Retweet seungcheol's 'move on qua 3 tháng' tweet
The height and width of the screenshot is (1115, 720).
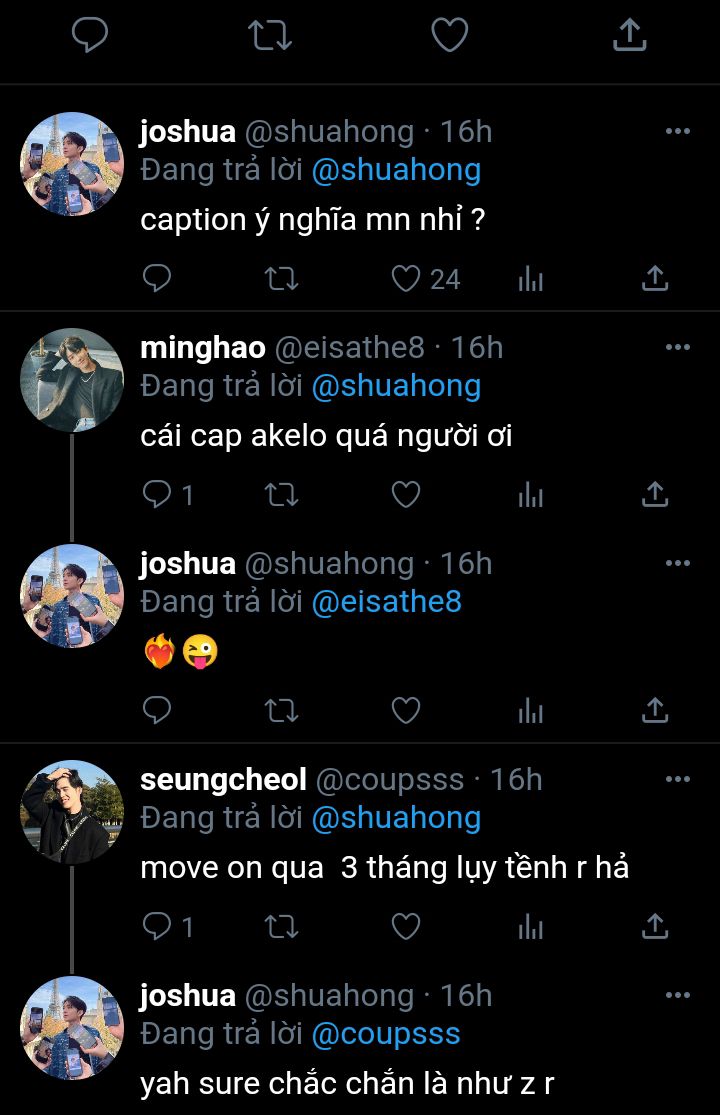click(x=280, y=926)
